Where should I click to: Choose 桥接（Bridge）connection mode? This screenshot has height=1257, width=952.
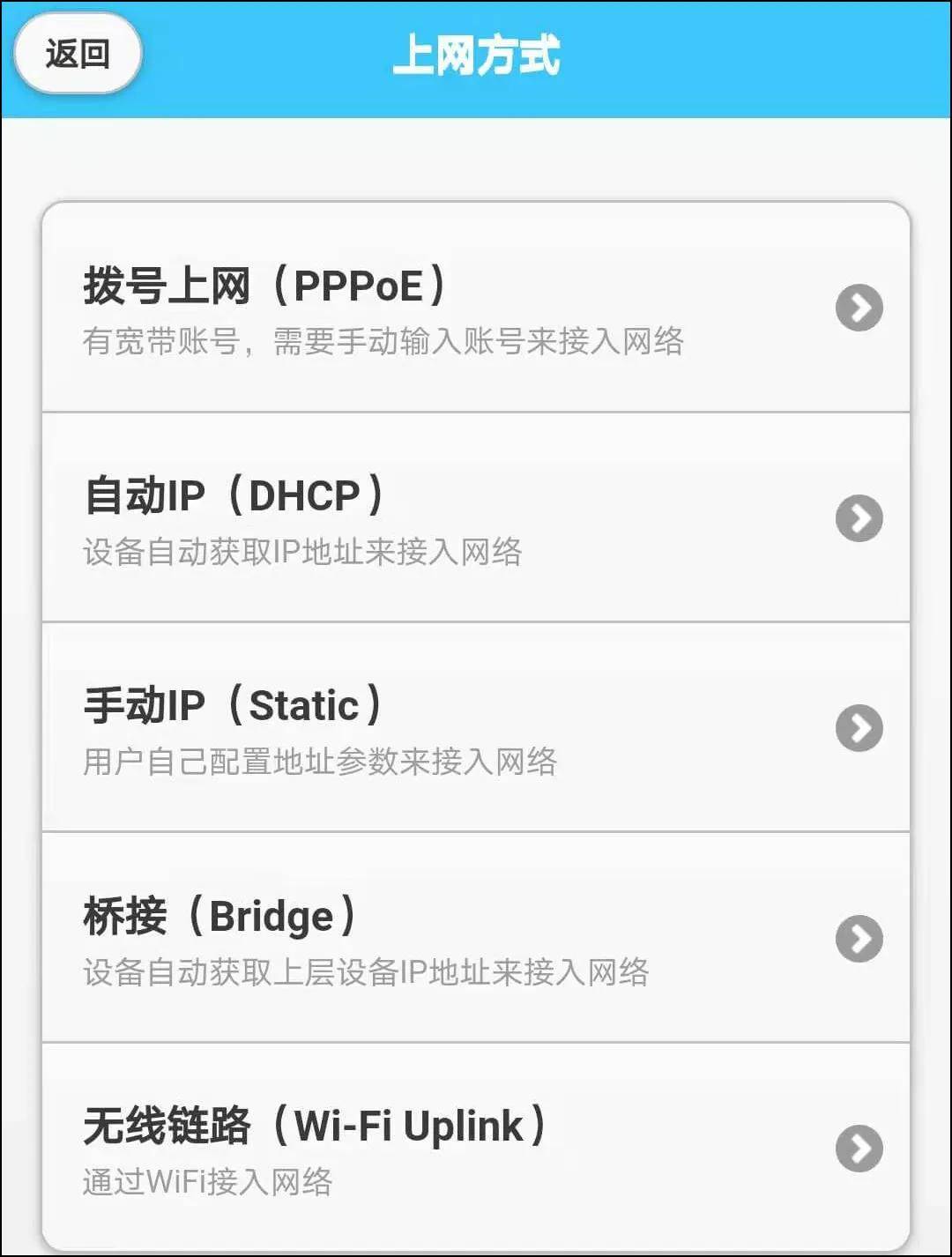(x=220, y=914)
